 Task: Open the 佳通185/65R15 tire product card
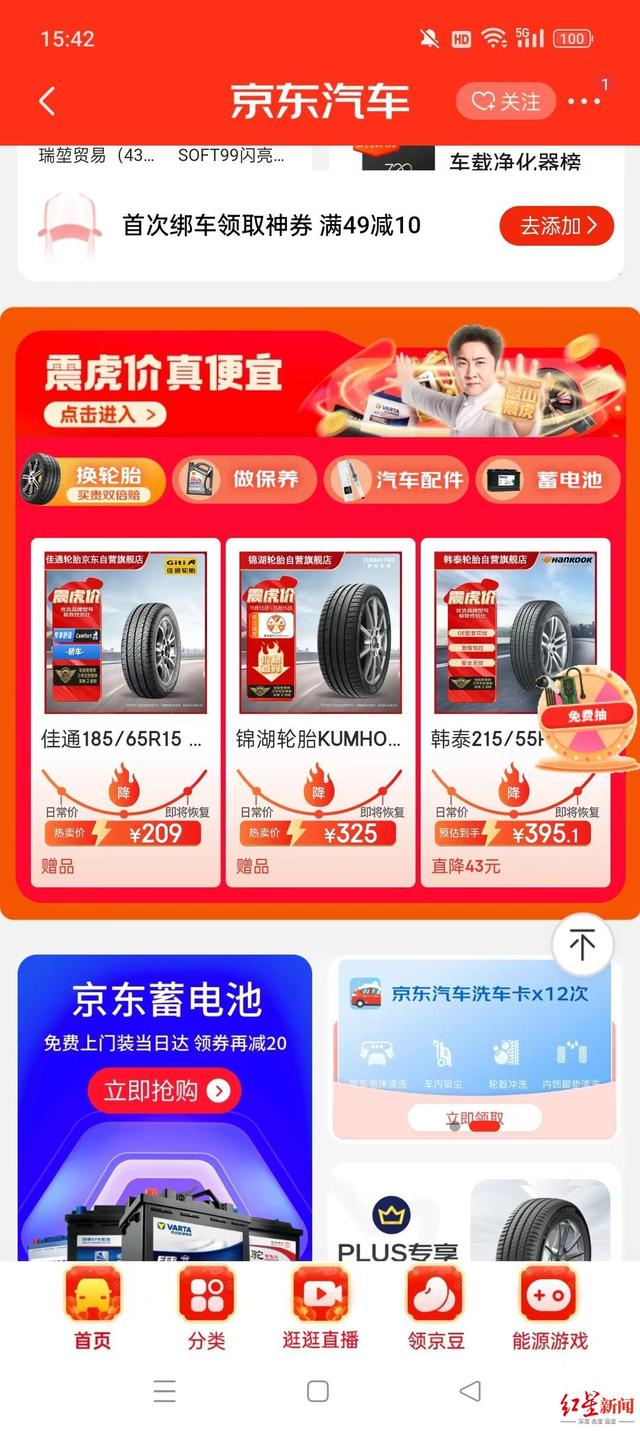(126, 712)
